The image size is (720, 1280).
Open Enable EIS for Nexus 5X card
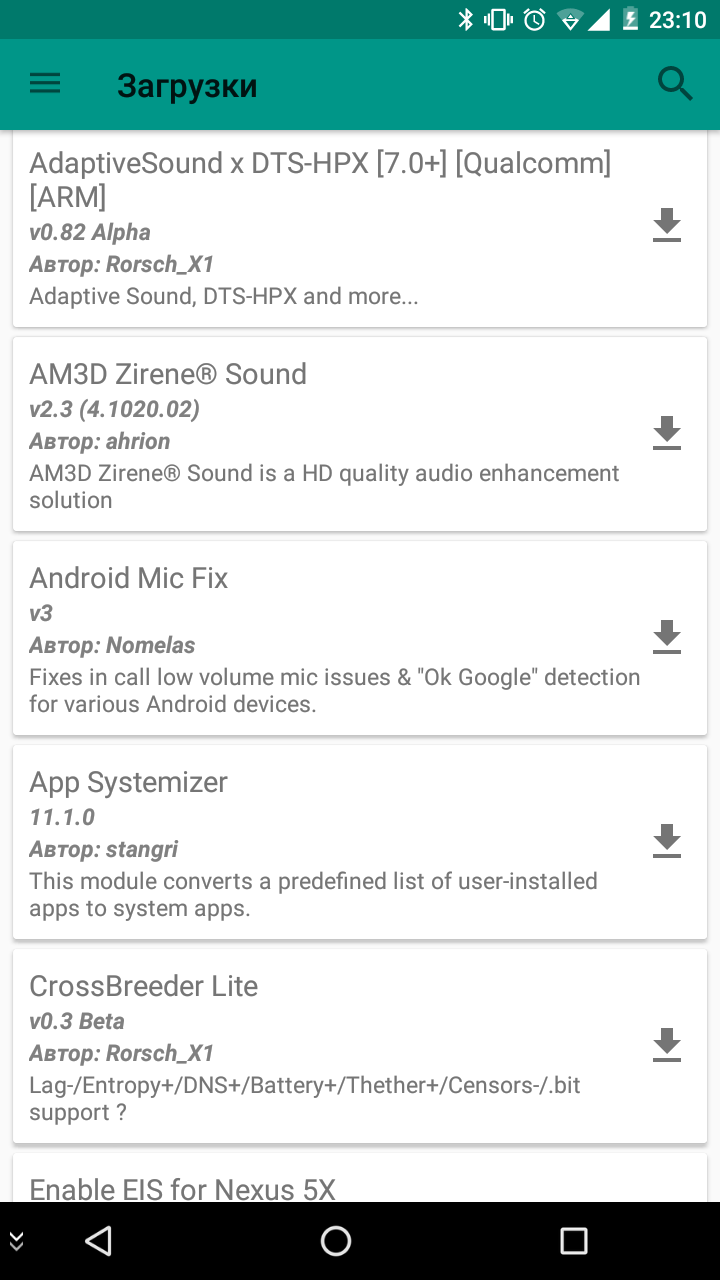coord(360,1178)
